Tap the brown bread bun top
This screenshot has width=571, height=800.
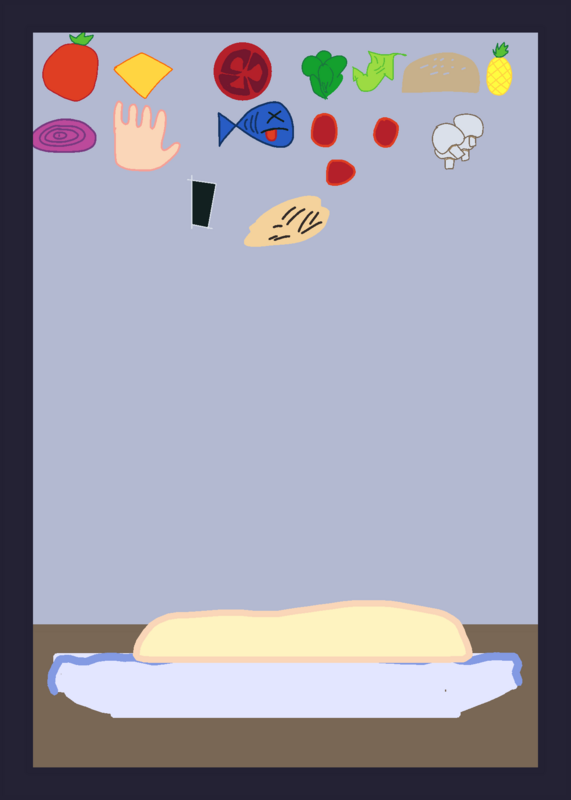(441, 73)
